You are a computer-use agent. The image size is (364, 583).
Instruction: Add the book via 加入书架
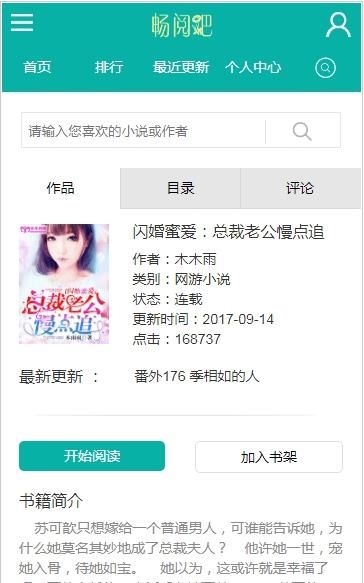coord(269,457)
